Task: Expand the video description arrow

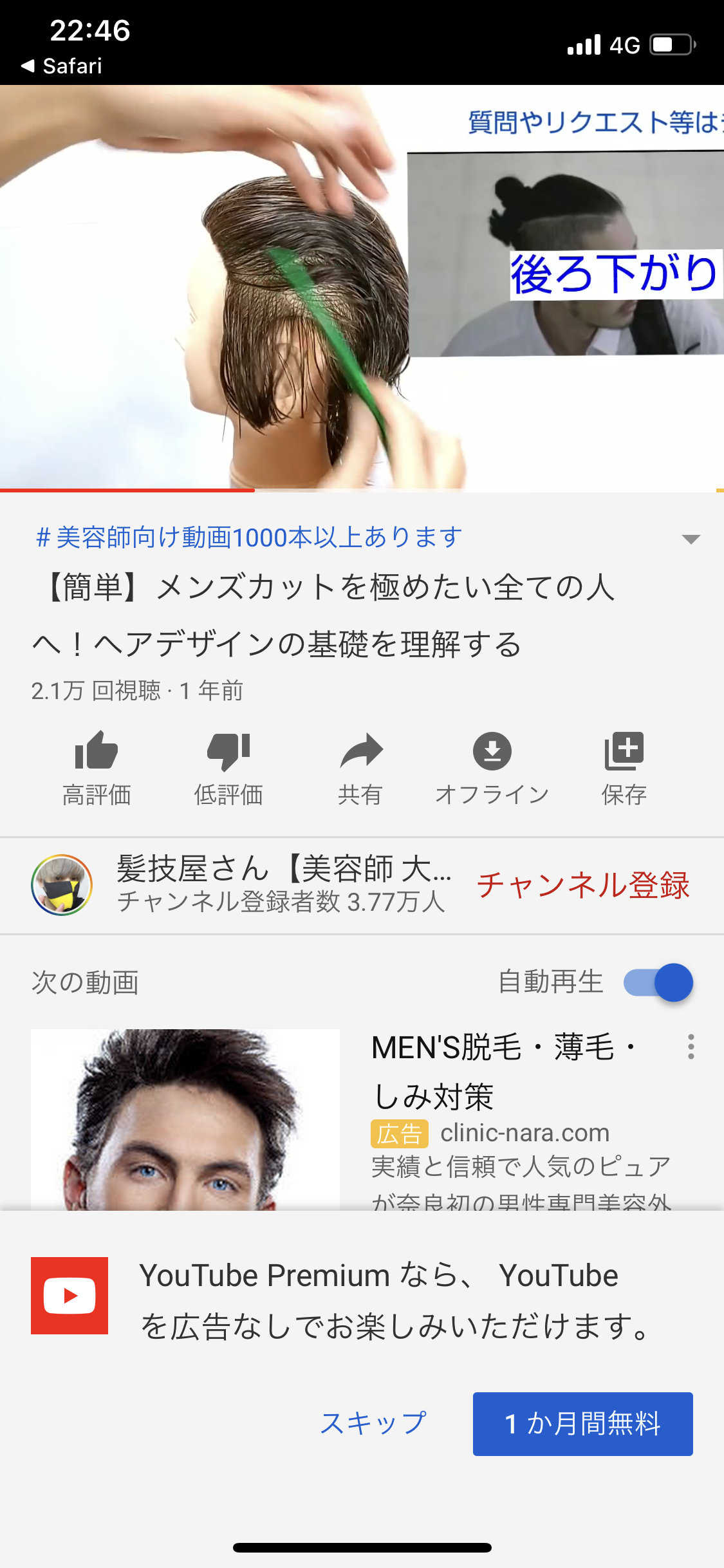Action: point(691,539)
